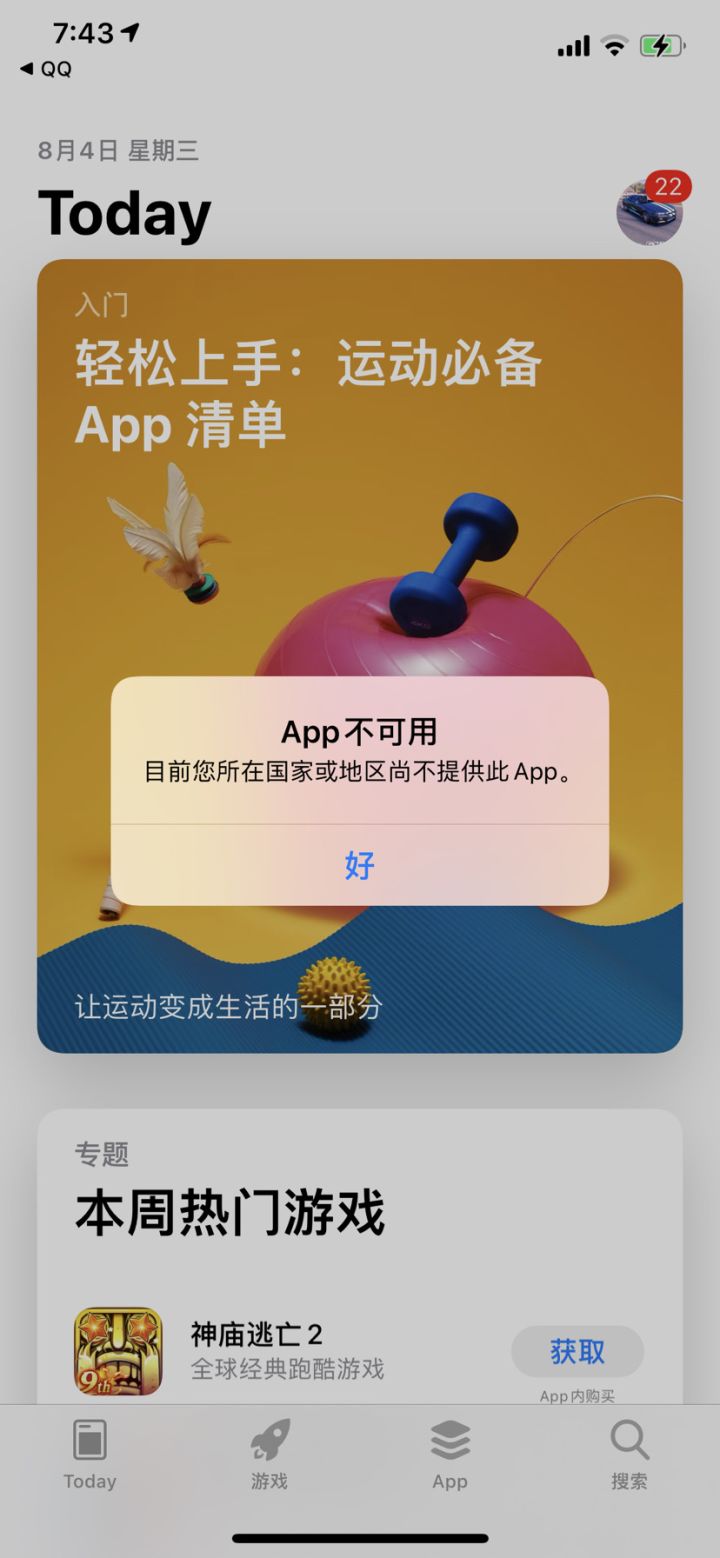Tap the cellular signal bars

click(x=573, y=44)
